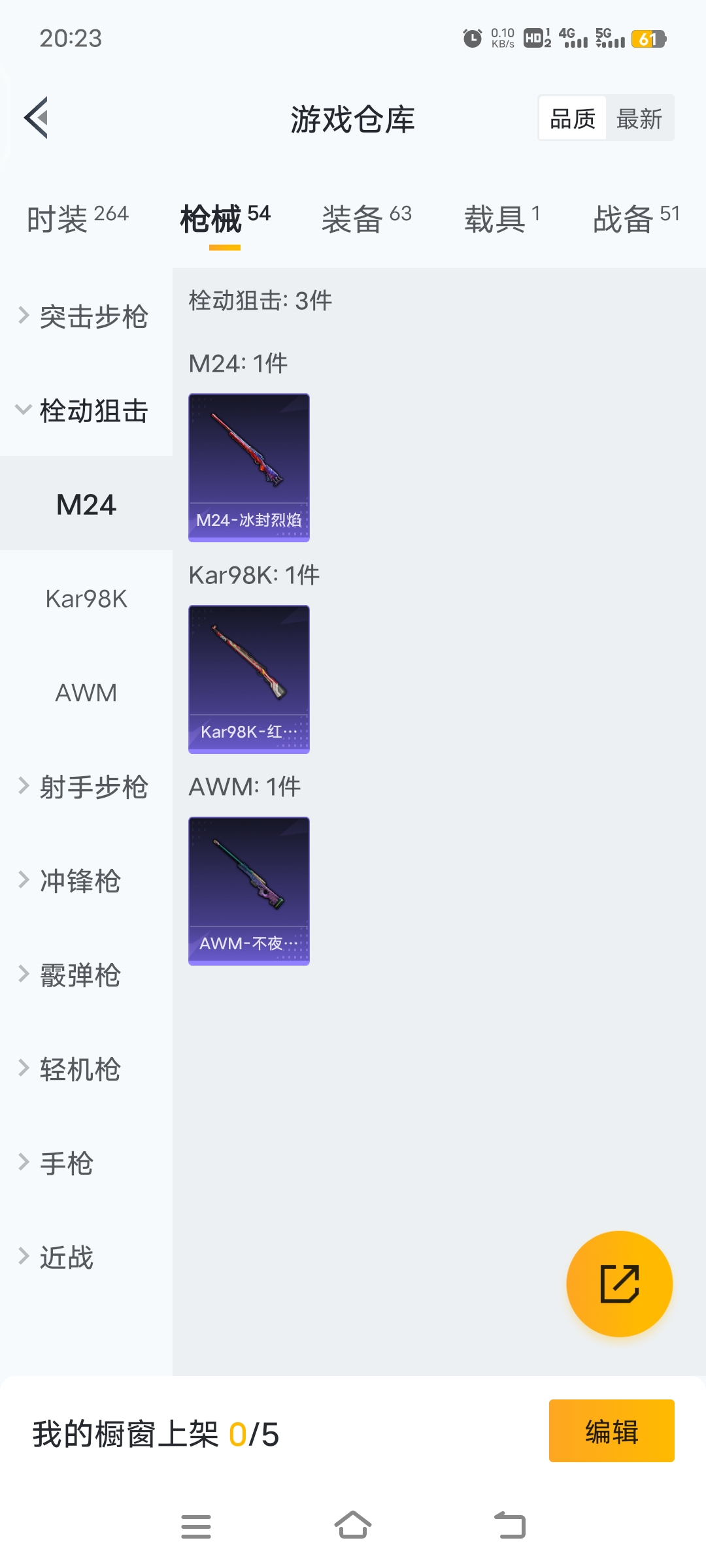Screen dimensions: 706x1568
Task: Go to the system home screen
Action: coord(353,1526)
